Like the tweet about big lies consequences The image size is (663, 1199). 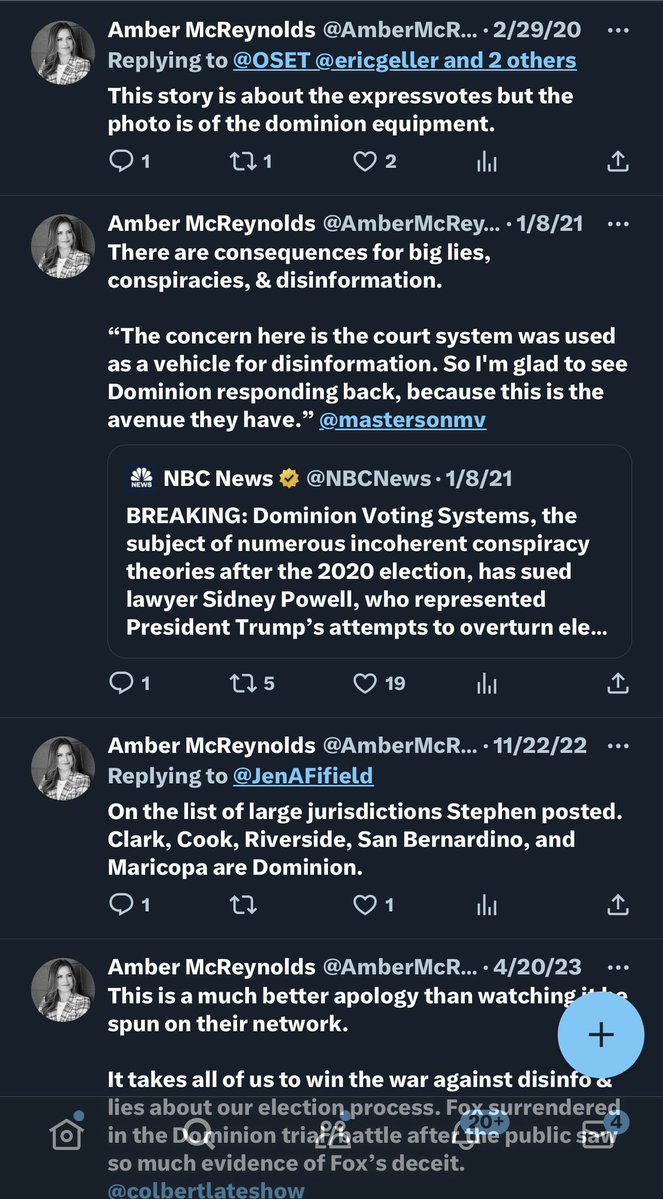[365, 683]
